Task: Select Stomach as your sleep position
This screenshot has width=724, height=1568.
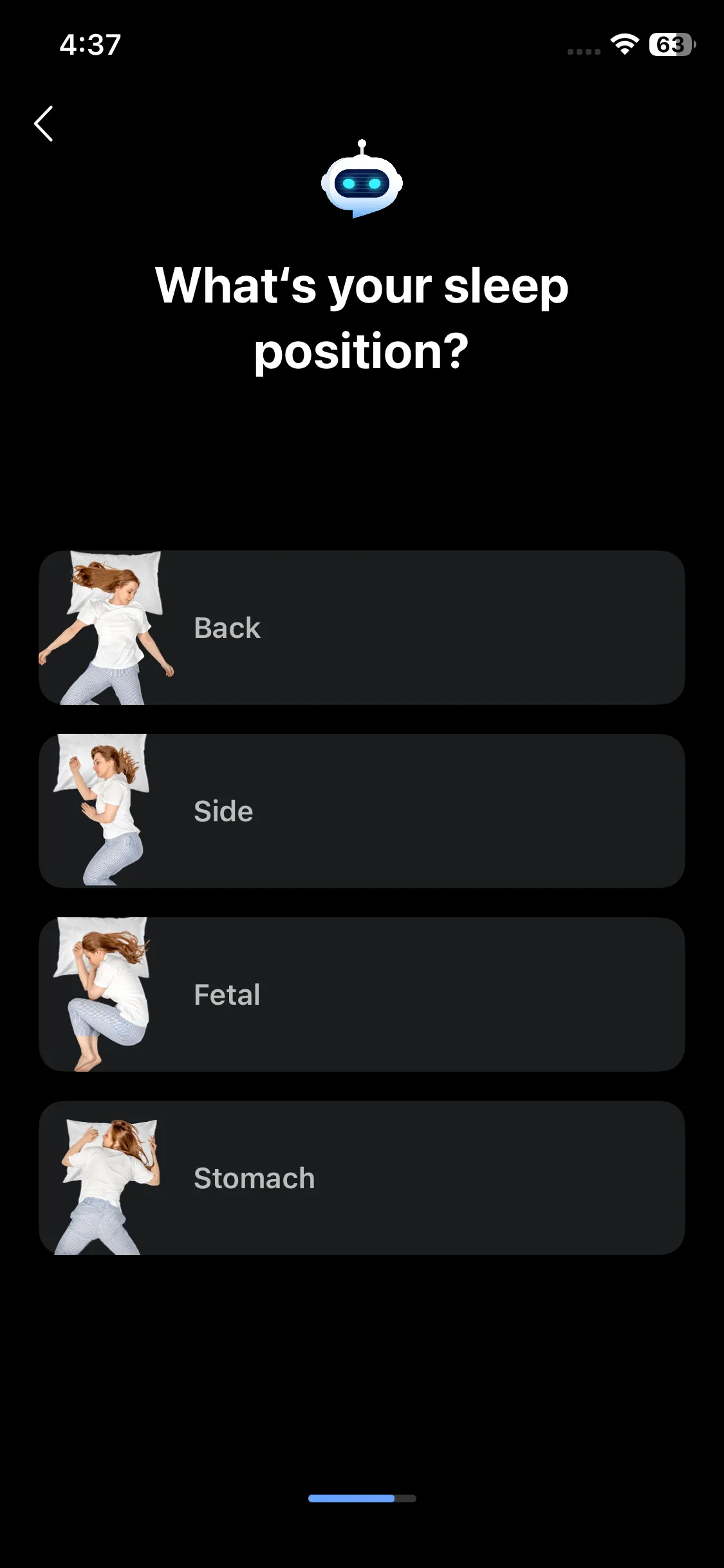Action: (x=362, y=1178)
